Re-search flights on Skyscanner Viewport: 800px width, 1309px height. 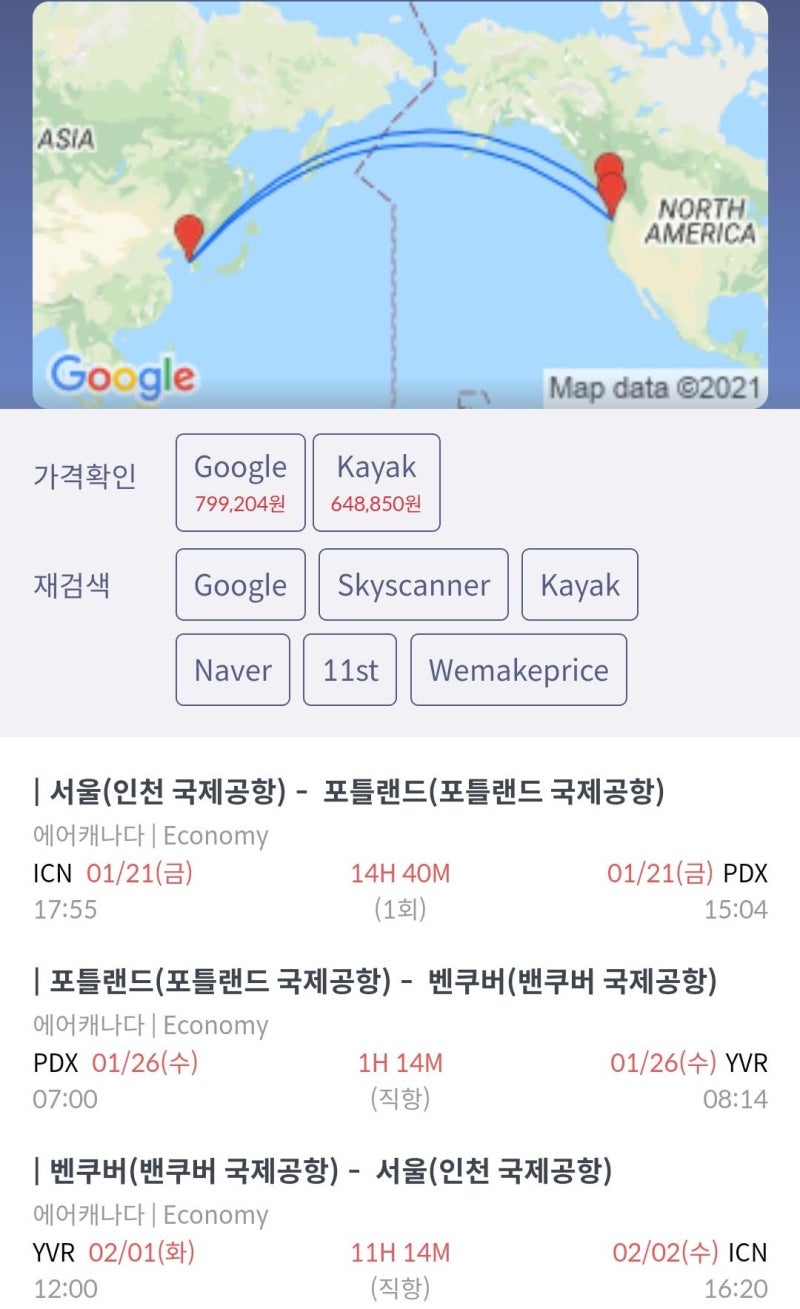(412, 585)
